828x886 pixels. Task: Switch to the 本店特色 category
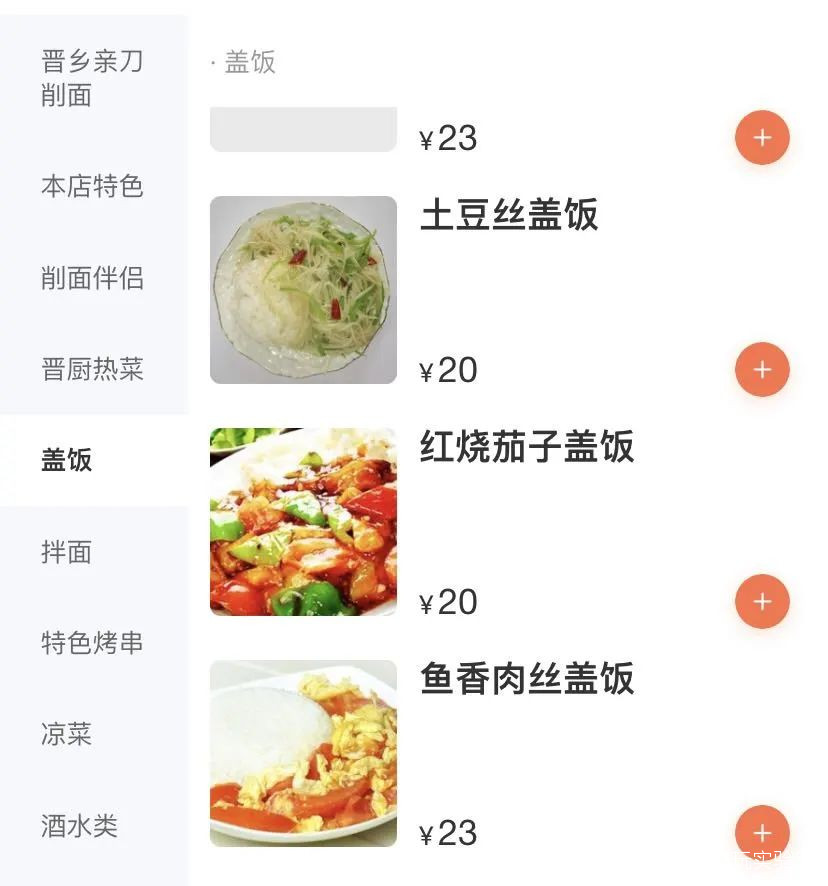[92, 186]
